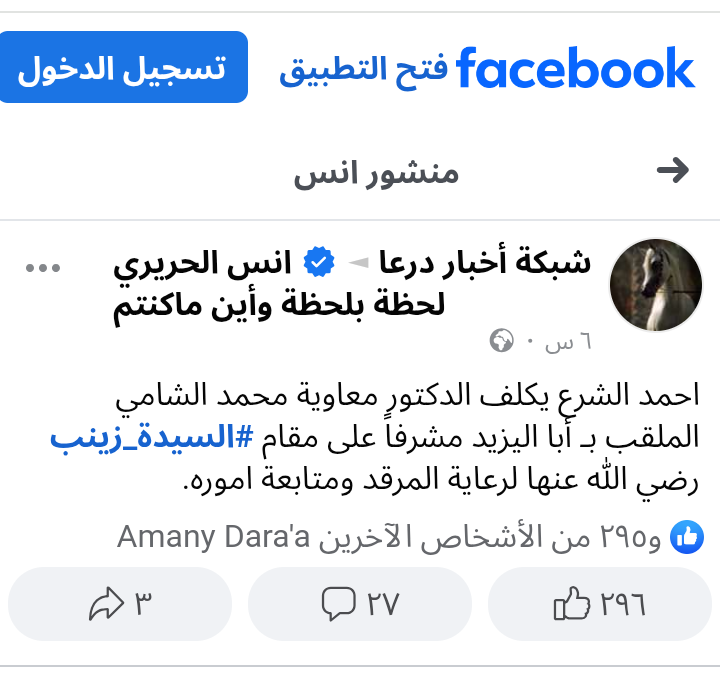Open the post's three-dot options menu
Screen dimensions: 720x679
point(43,268)
